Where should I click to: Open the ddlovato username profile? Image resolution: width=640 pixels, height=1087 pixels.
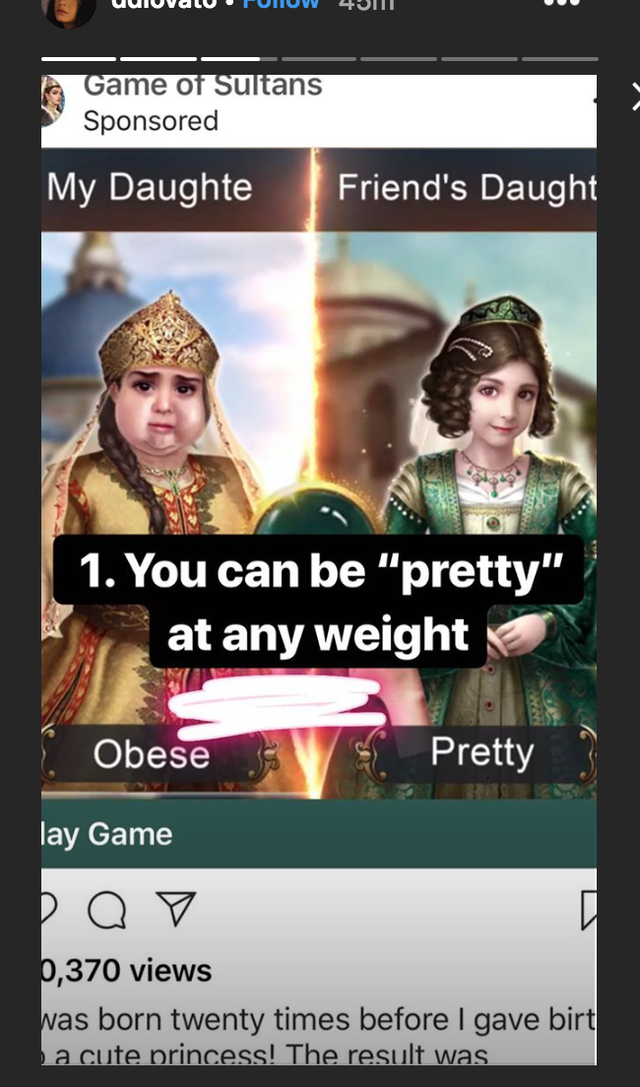pyautogui.click(x=163, y=4)
